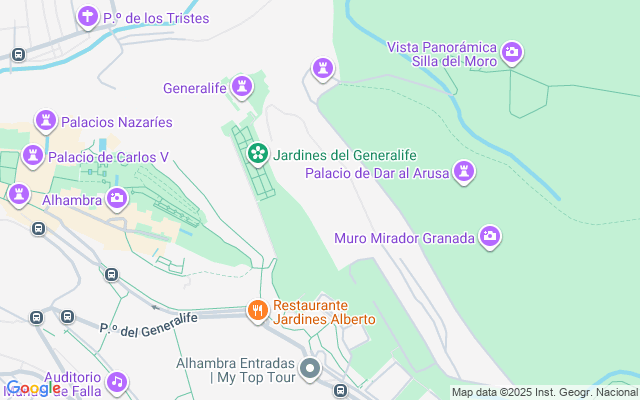Image resolution: width=640 pixels, height=400 pixels.
Task: Open Vista Panorámica Silla del Moro pin
Action: point(512,52)
